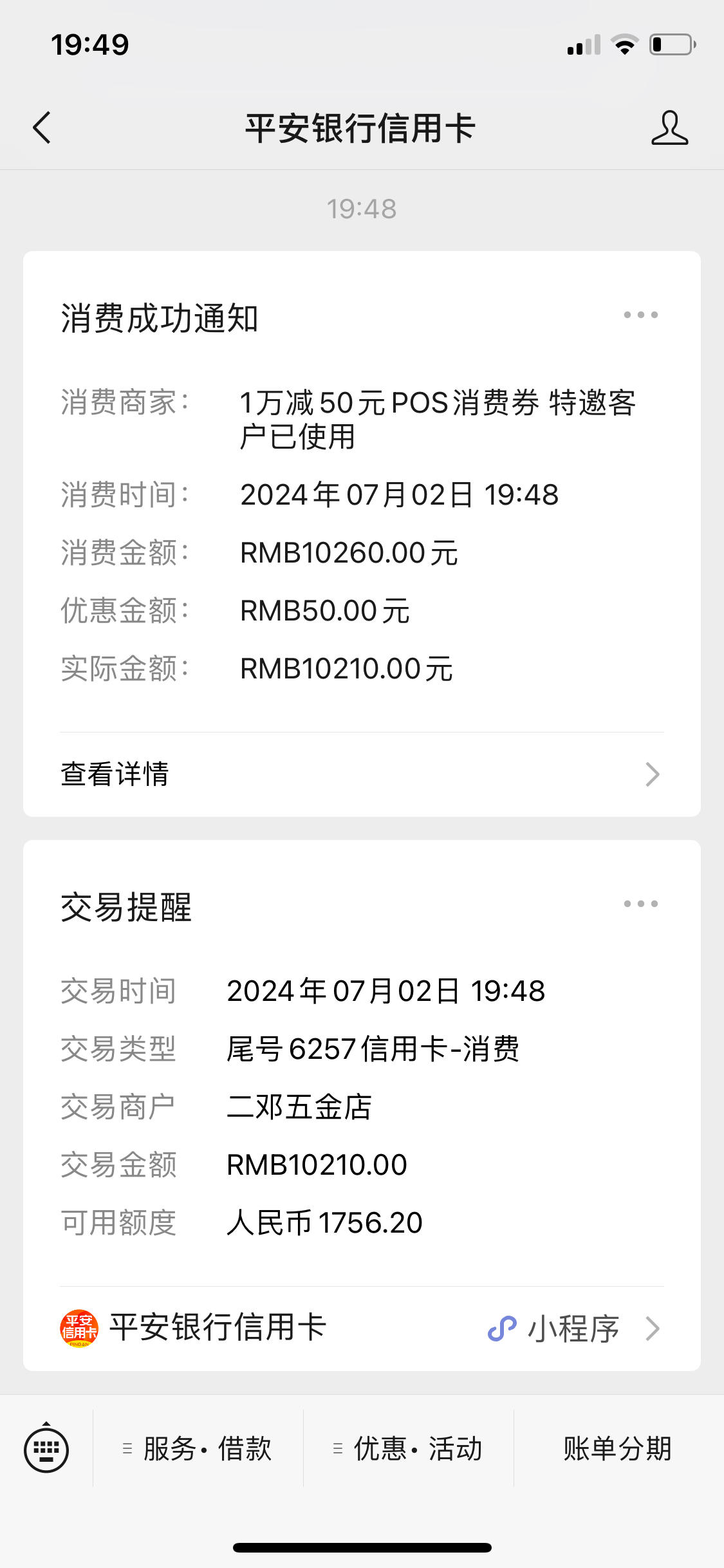This screenshot has height=1568, width=724.
Task: Open 账单分期
Action: (x=618, y=1449)
